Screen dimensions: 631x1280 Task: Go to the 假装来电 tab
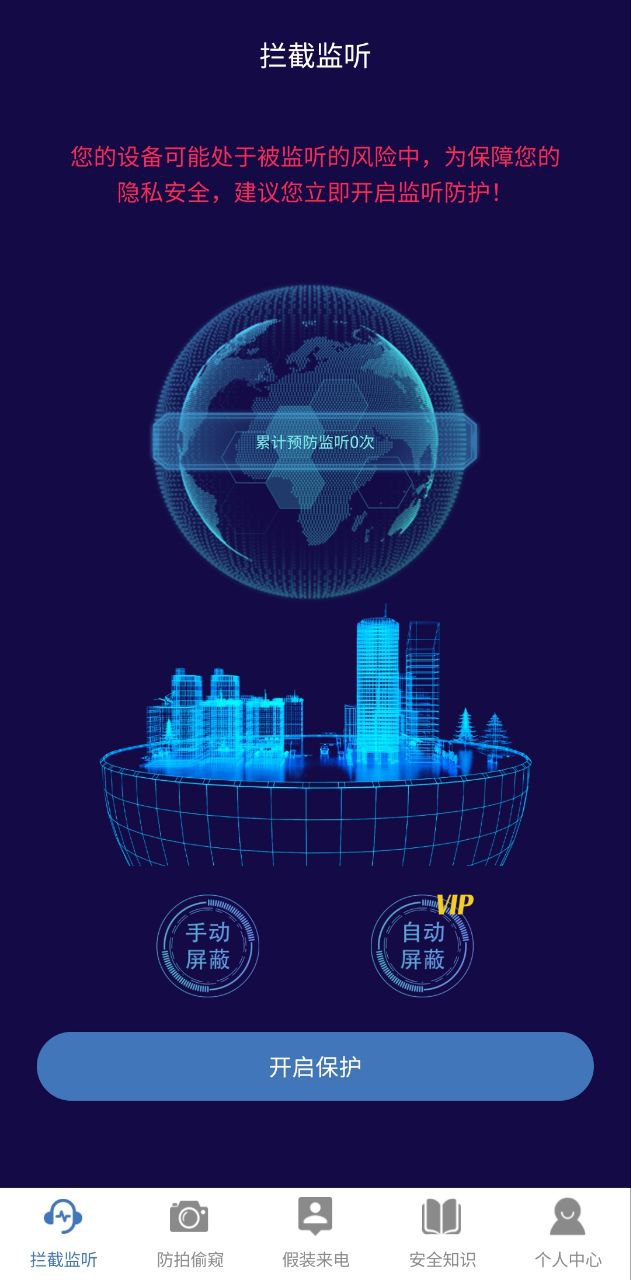coord(315,1233)
